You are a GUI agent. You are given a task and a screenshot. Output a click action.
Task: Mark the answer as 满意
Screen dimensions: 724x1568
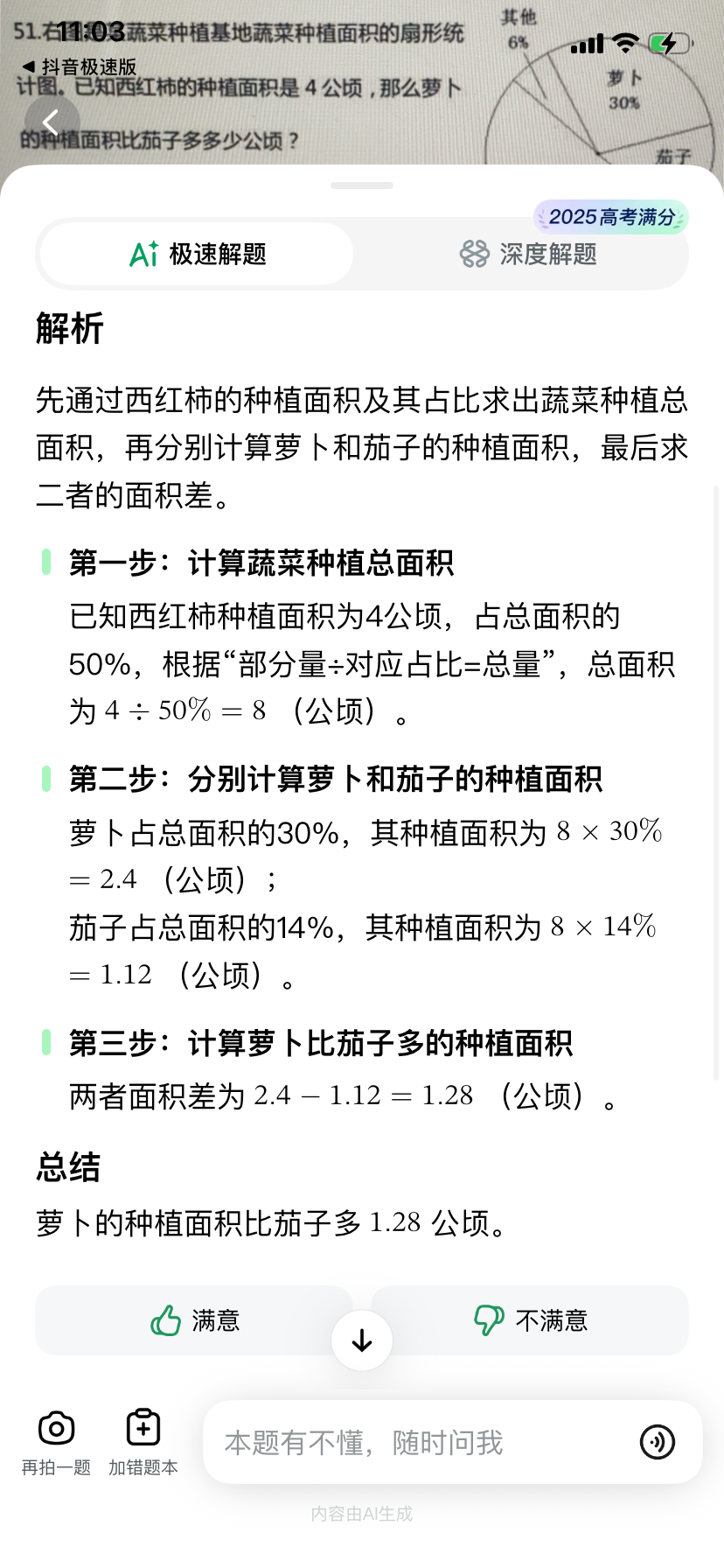[194, 1319]
